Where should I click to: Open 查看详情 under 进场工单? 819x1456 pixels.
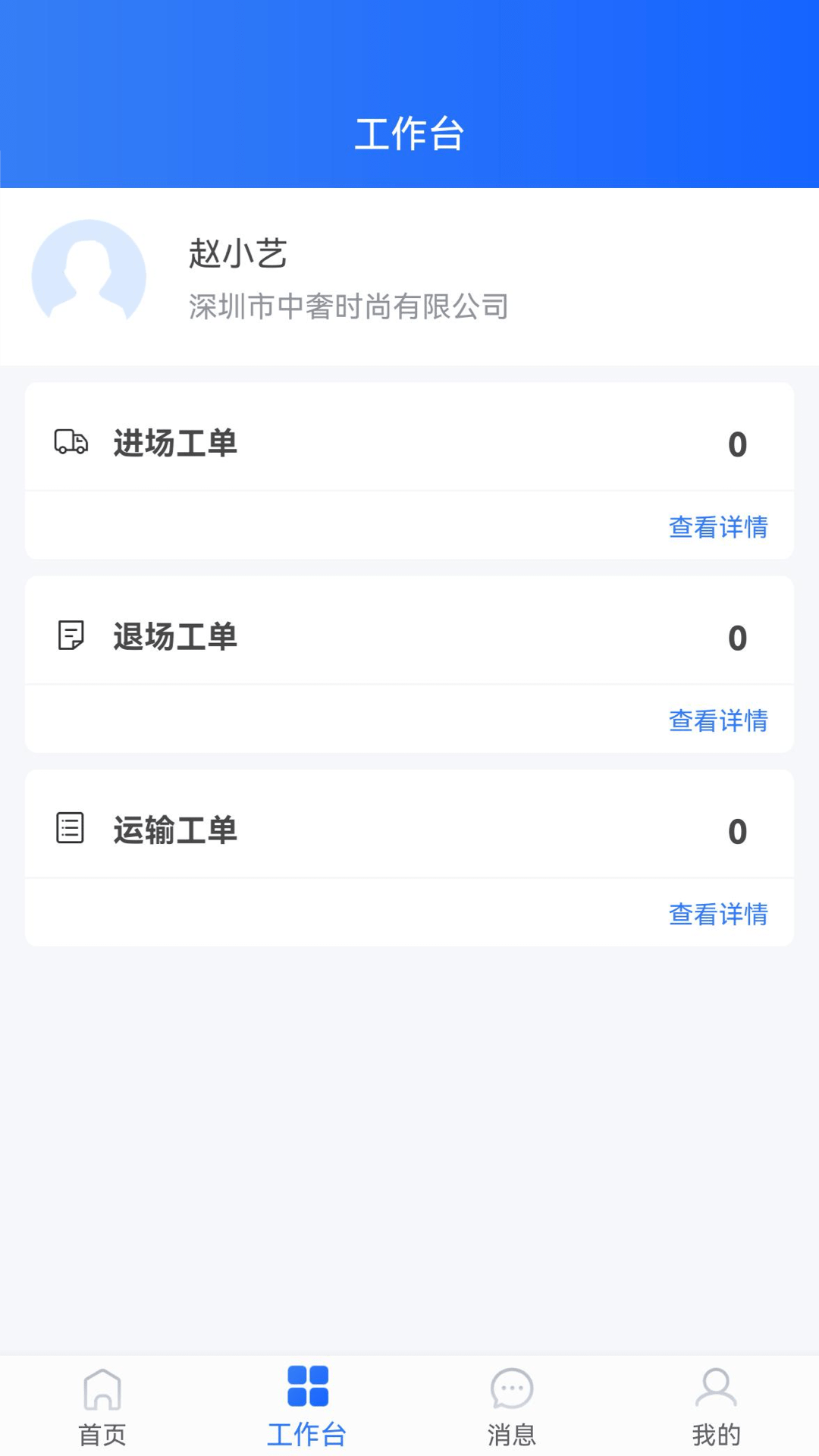[718, 529]
